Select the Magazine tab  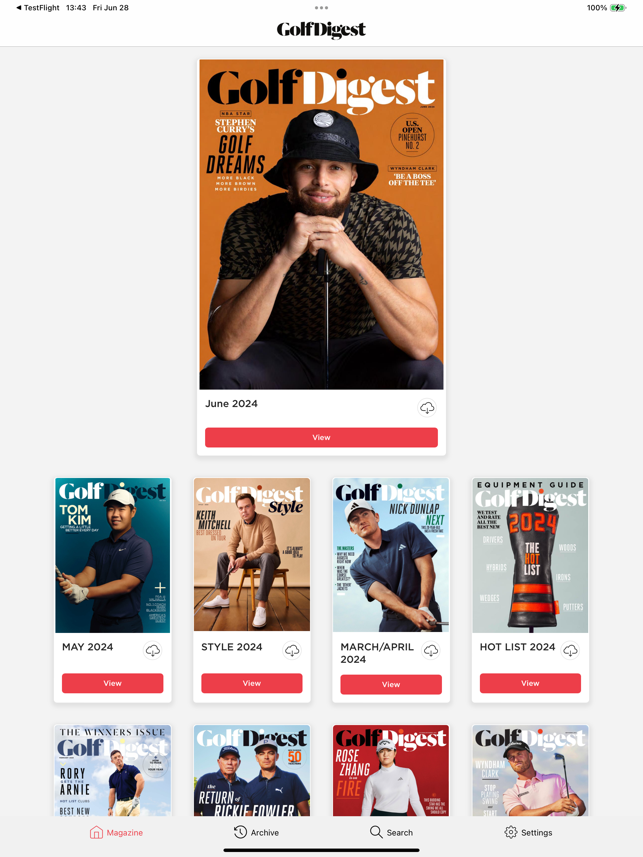pos(116,832)
